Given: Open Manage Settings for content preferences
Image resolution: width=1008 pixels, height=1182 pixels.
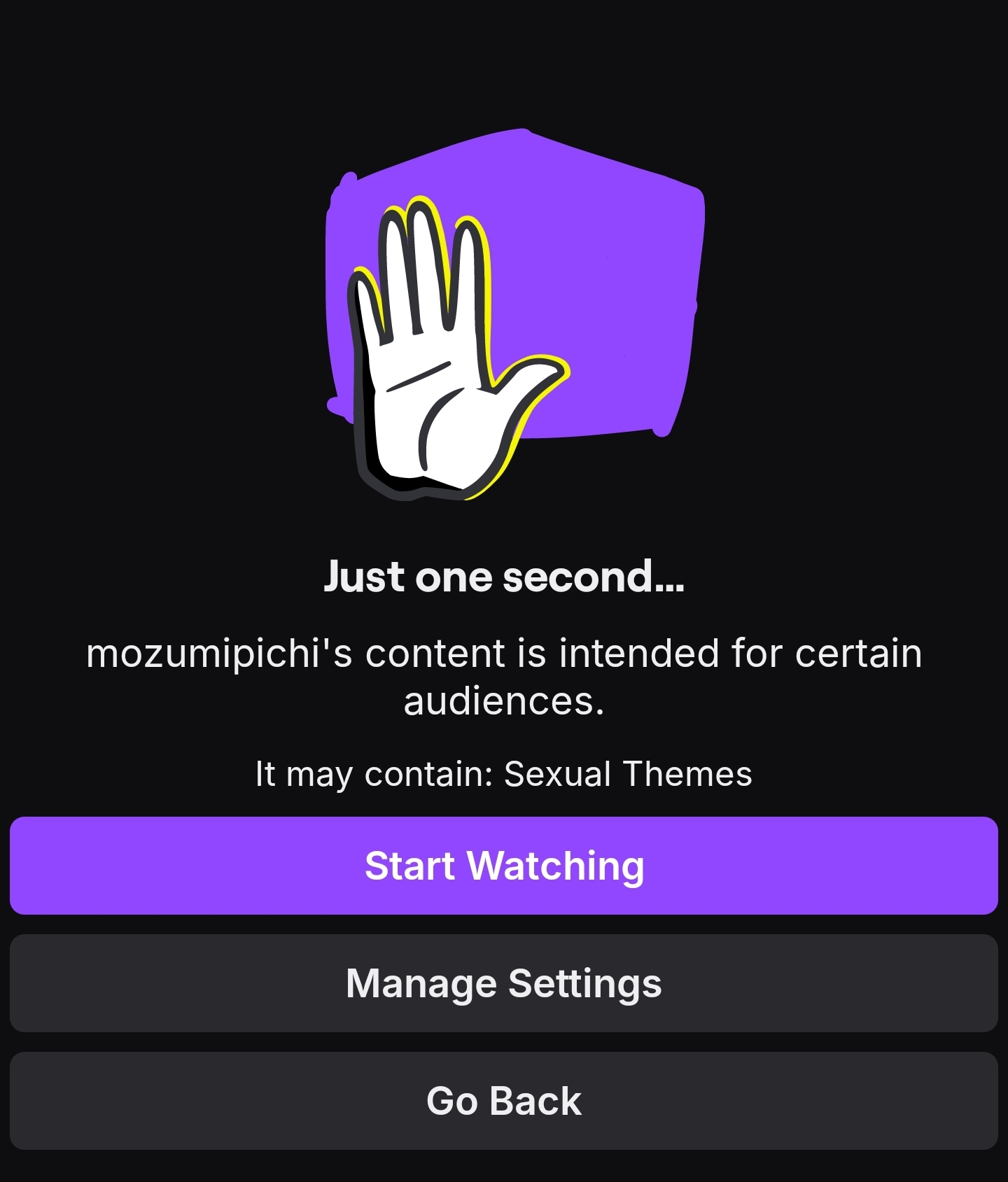Looking at the screenshot, I should (504, 983).
